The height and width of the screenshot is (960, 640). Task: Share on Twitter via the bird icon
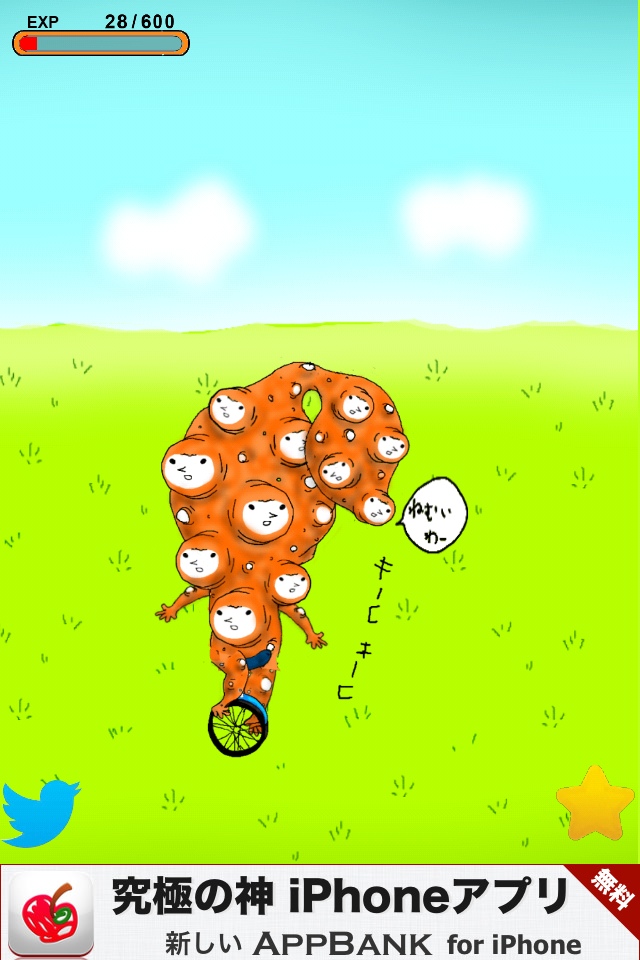[x=40, y=808]
